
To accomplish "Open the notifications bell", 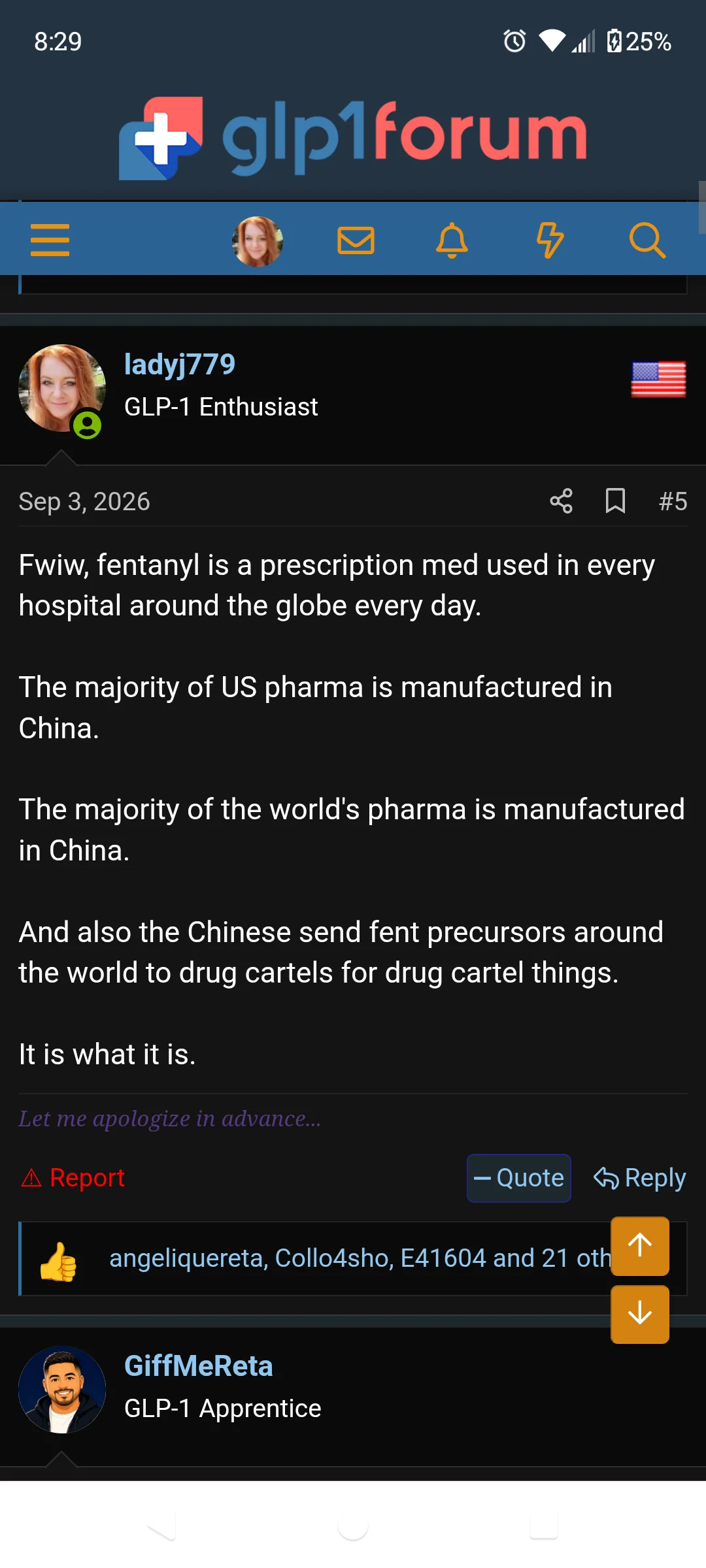I will [452, 240].
